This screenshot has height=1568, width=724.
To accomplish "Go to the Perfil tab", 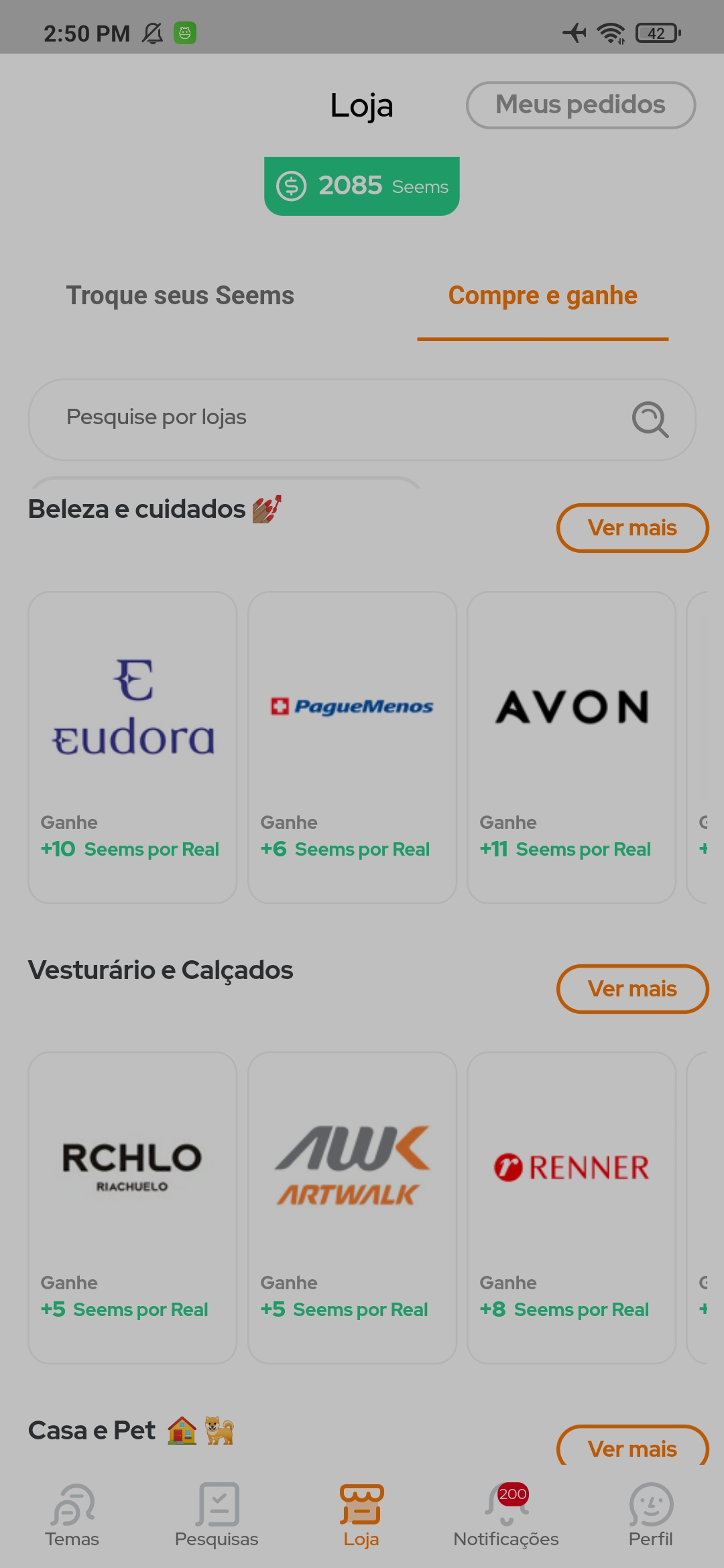I will pos(650,1516).
